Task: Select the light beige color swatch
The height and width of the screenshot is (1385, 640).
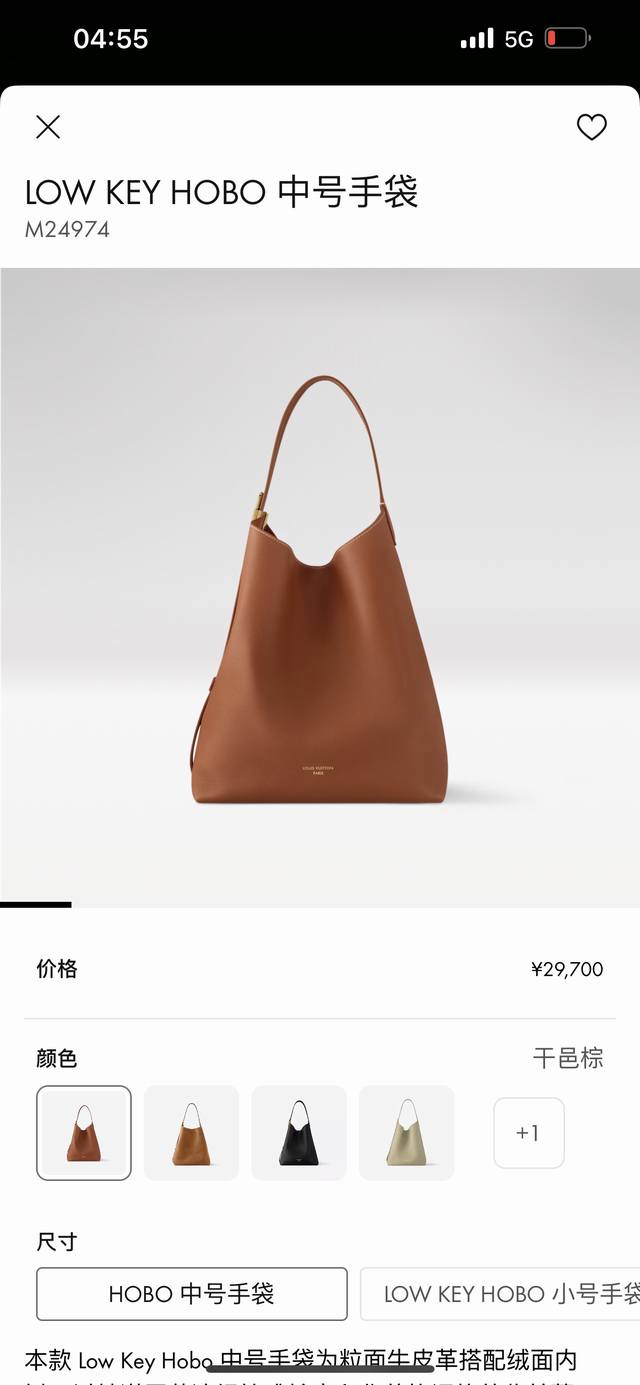Action: tap(406, 1132)
